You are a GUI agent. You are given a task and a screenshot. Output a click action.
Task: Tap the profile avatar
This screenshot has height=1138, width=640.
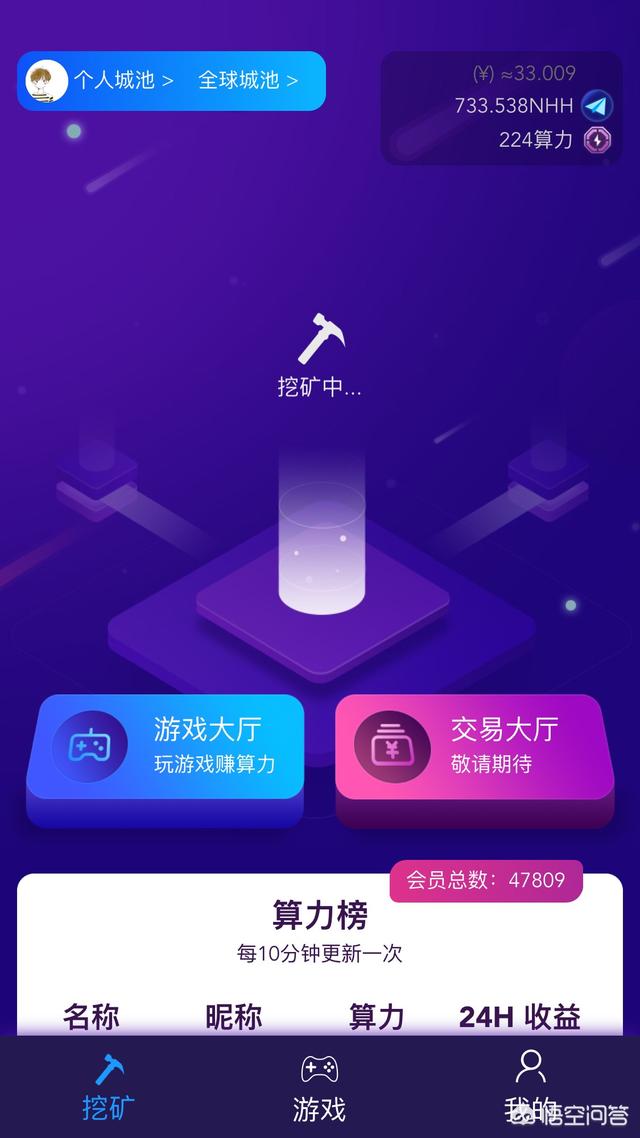click(x=46, y=81)
